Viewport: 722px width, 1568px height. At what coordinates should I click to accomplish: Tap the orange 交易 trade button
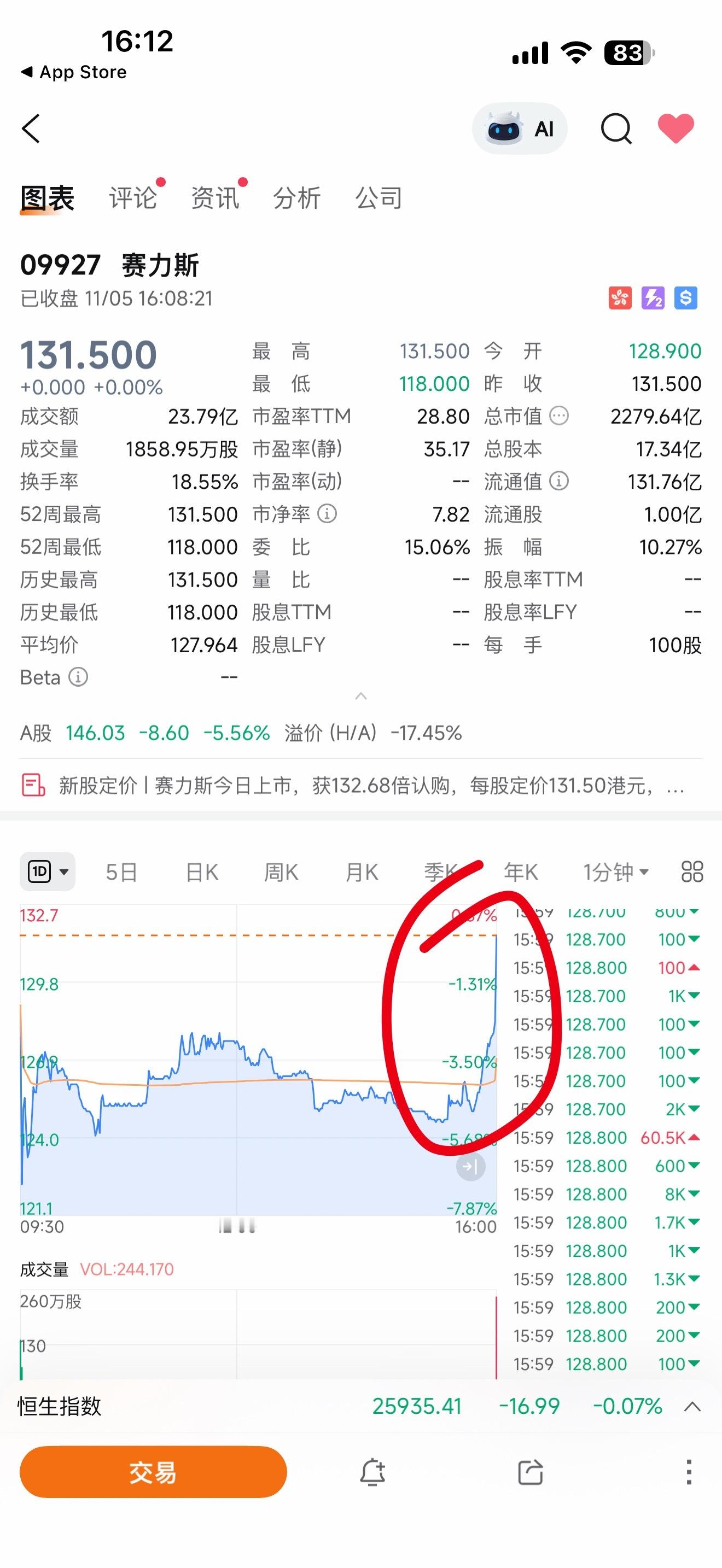(152, 1472)
